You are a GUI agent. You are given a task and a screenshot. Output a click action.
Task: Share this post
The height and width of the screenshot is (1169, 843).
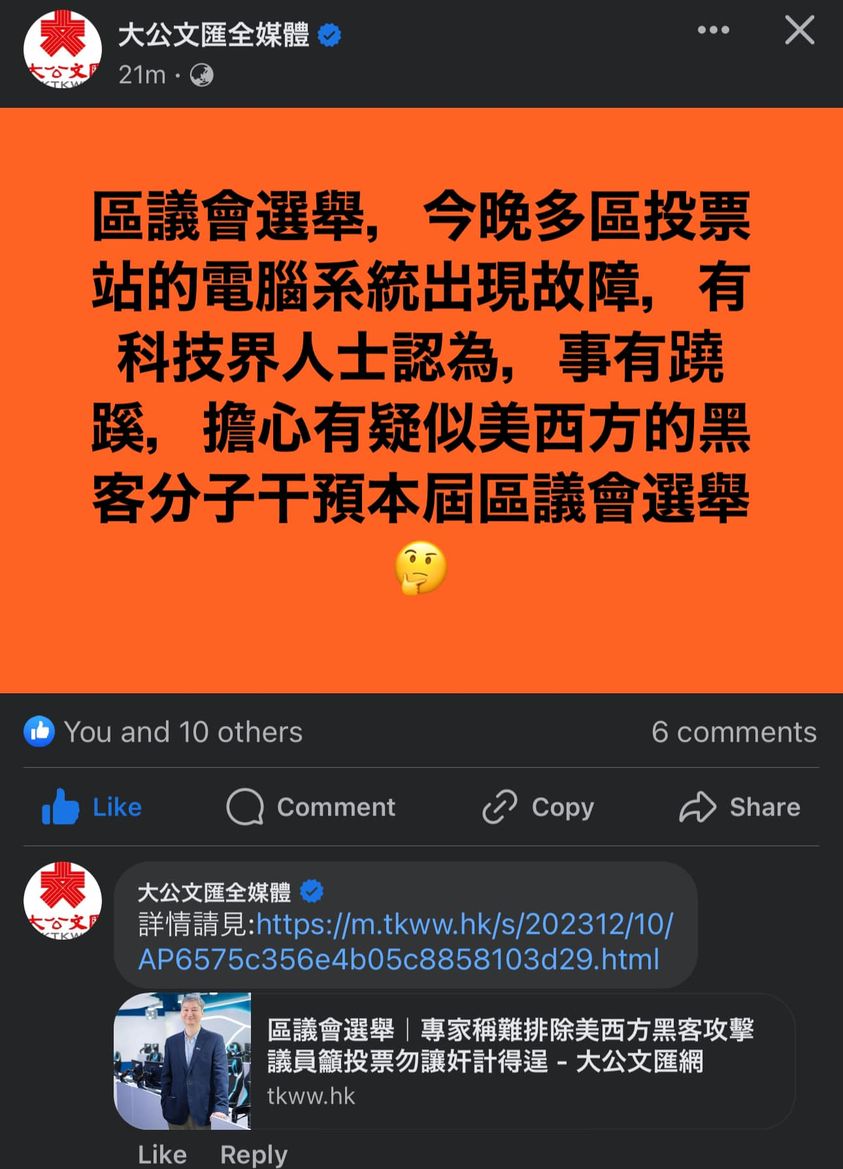point(740,807)
